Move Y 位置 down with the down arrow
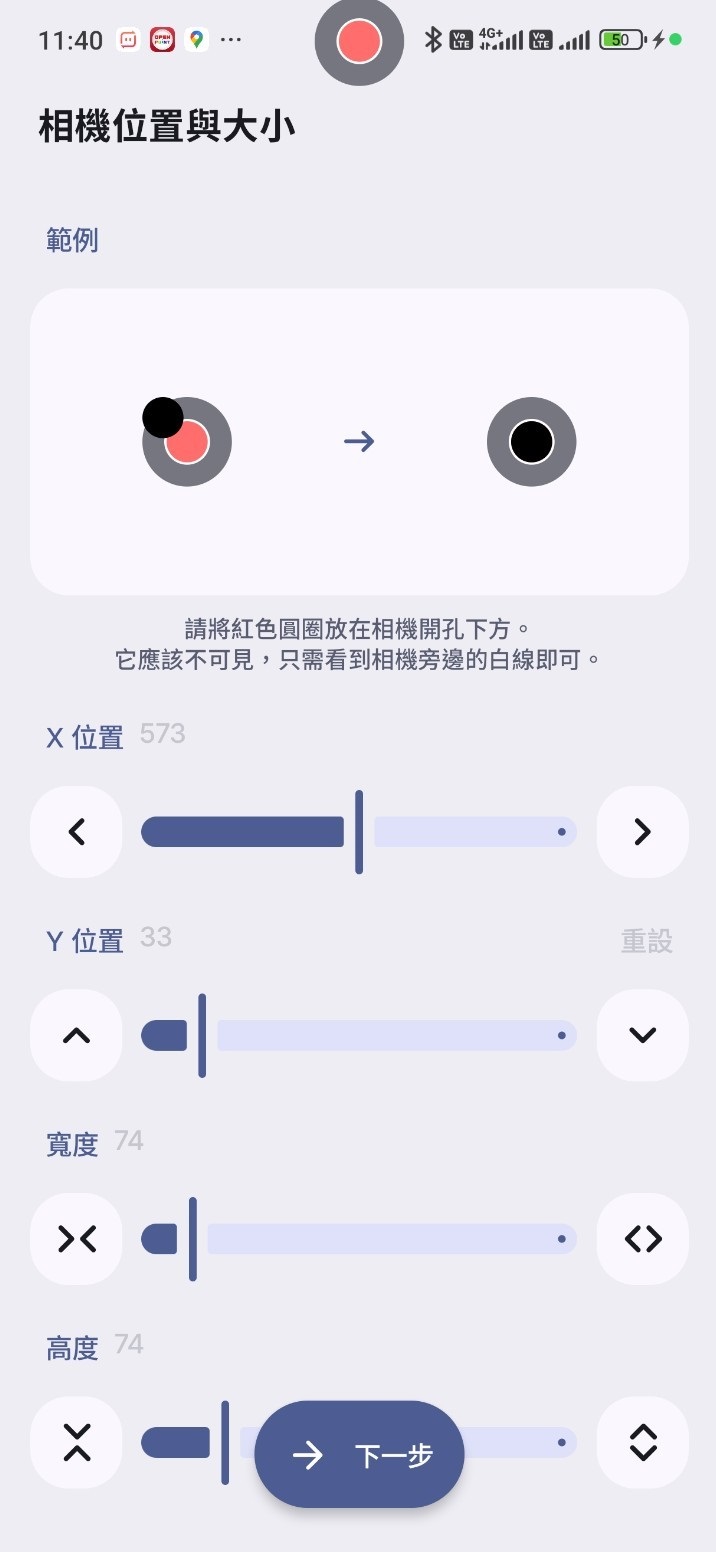The width and height of the screenshot is (716, 1552). (642, 1035)
